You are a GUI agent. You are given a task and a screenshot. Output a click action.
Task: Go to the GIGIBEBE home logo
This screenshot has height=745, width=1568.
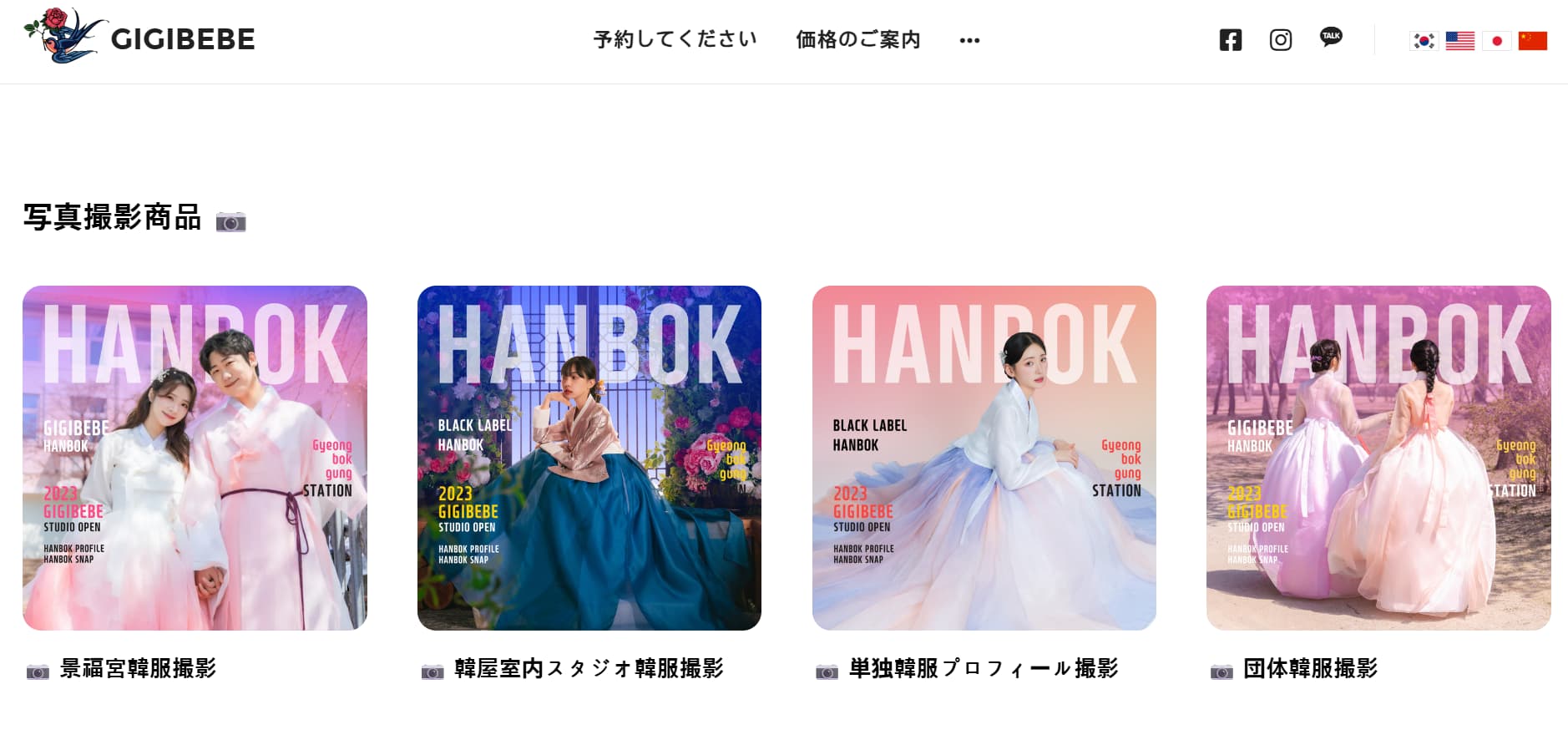tap(139, 37)
